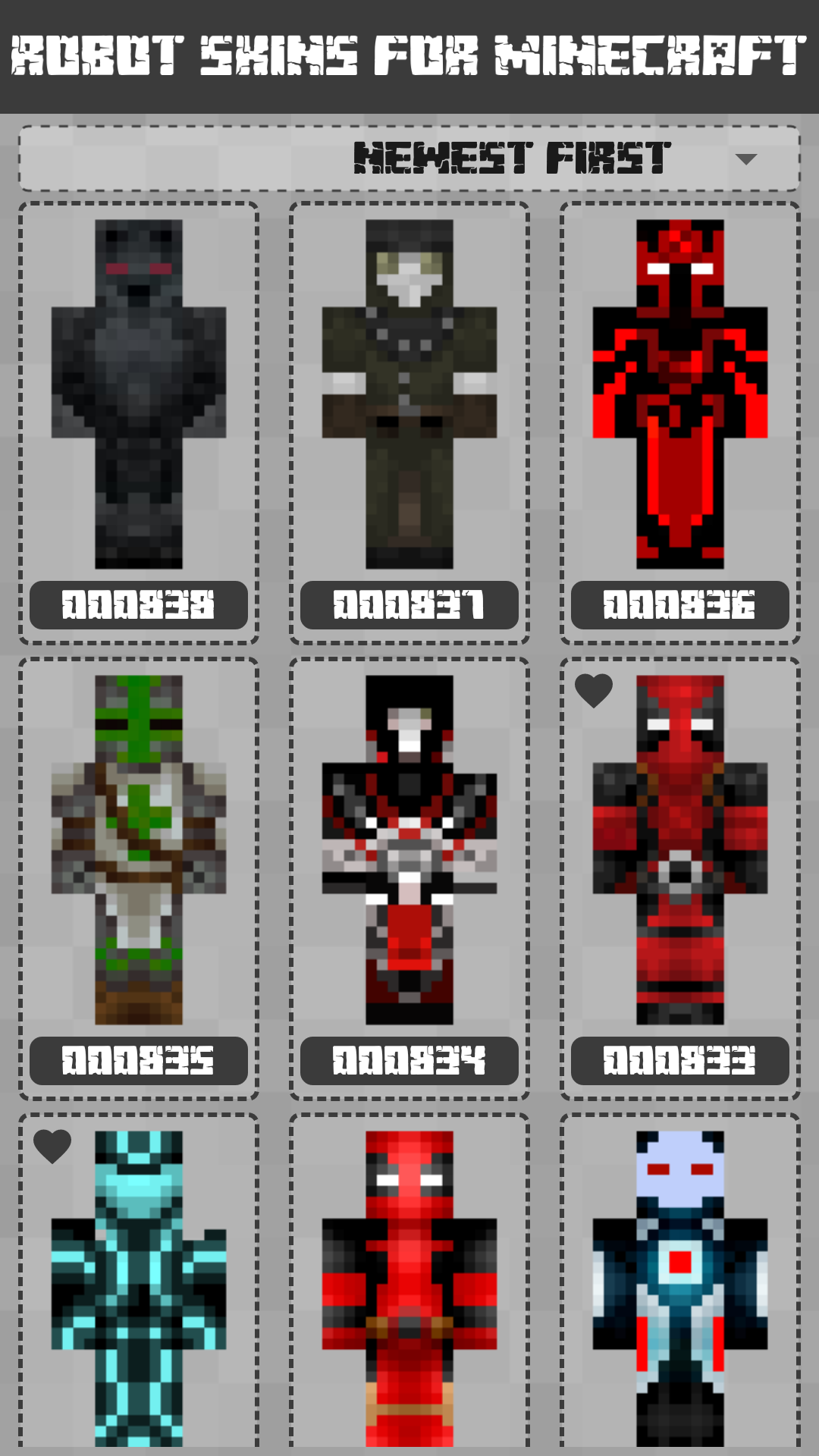This screenshot has width=819, height=1456.
Task: Open skin 000837
Action: (x=409, y=394)
